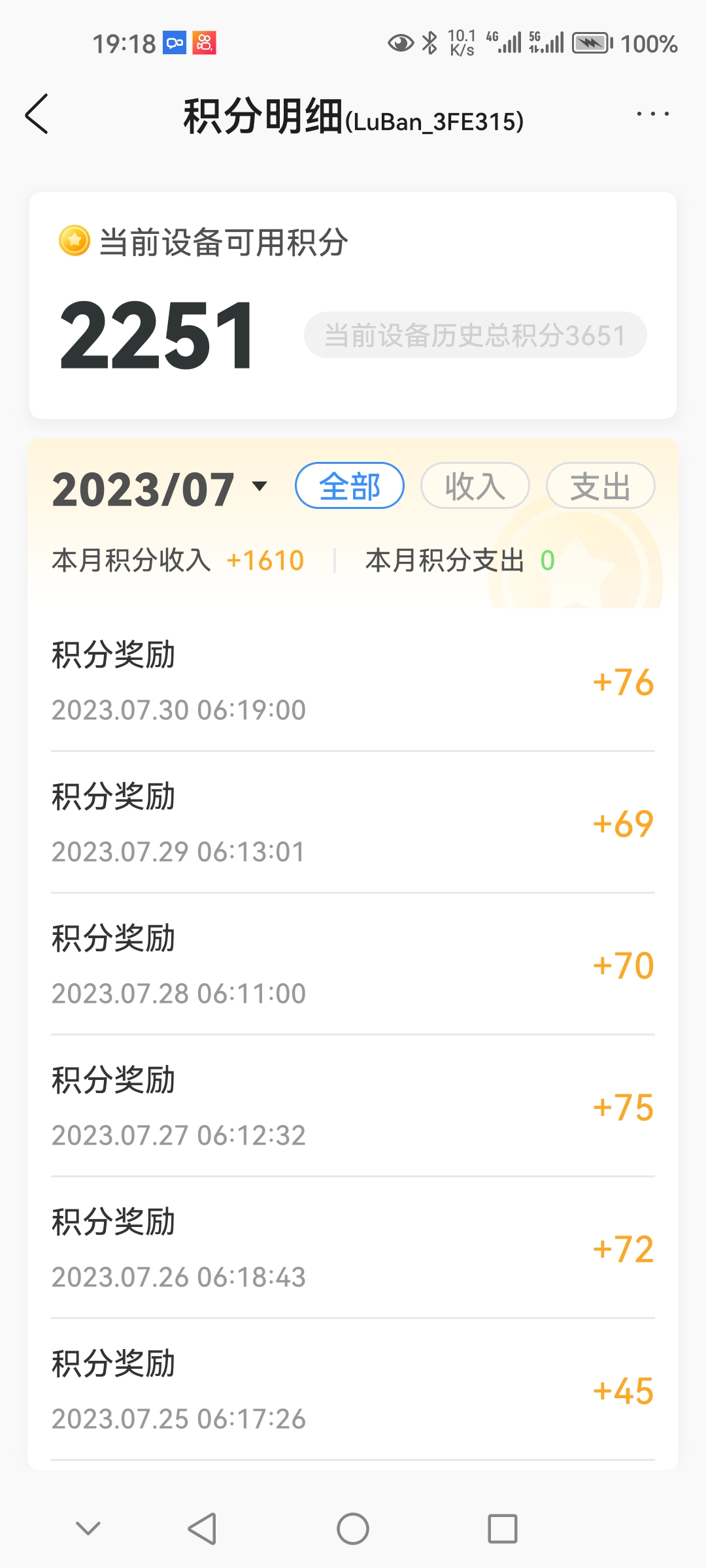Go back from the 积分明细 page

coord(37,114)
